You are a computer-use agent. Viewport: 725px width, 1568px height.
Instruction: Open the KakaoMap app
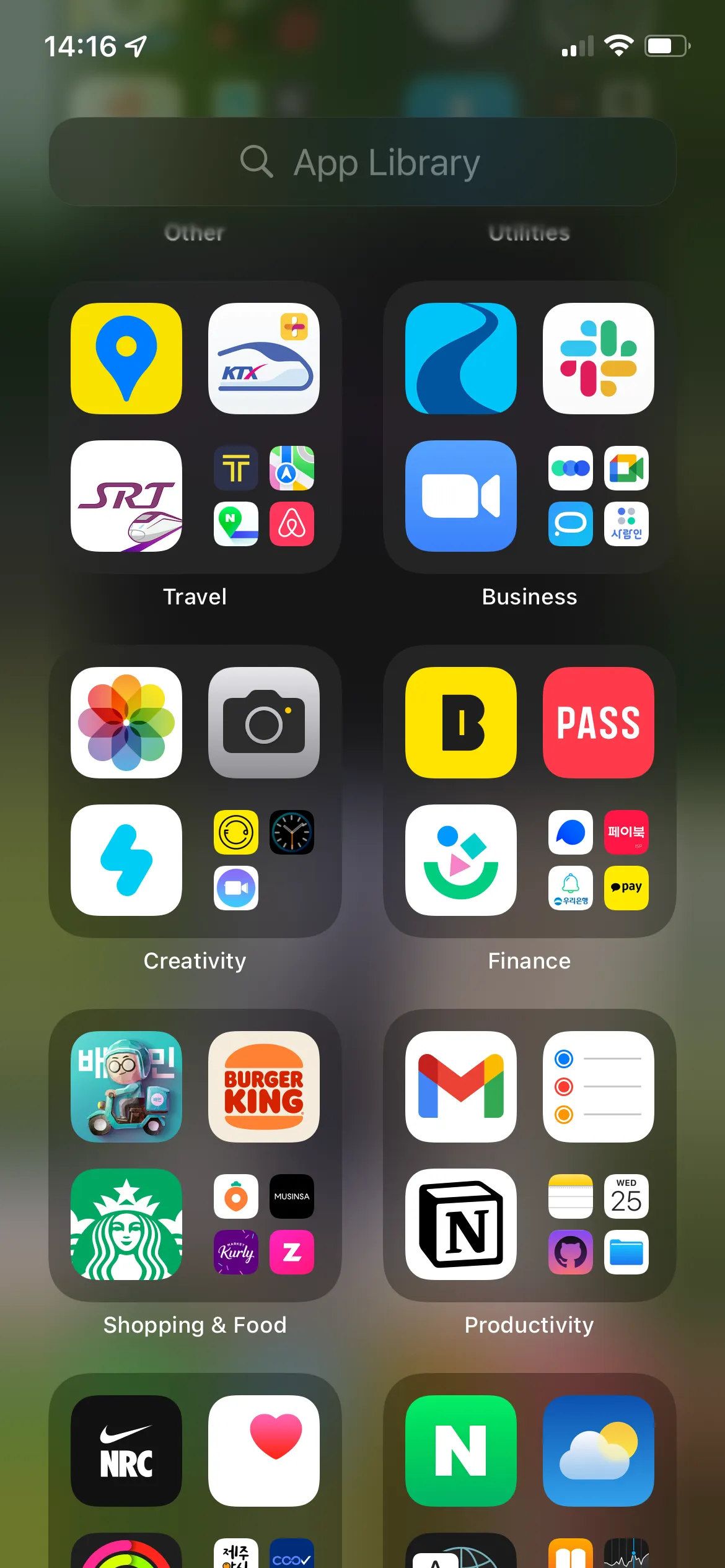pyautogui.click(x=126, y=359)
